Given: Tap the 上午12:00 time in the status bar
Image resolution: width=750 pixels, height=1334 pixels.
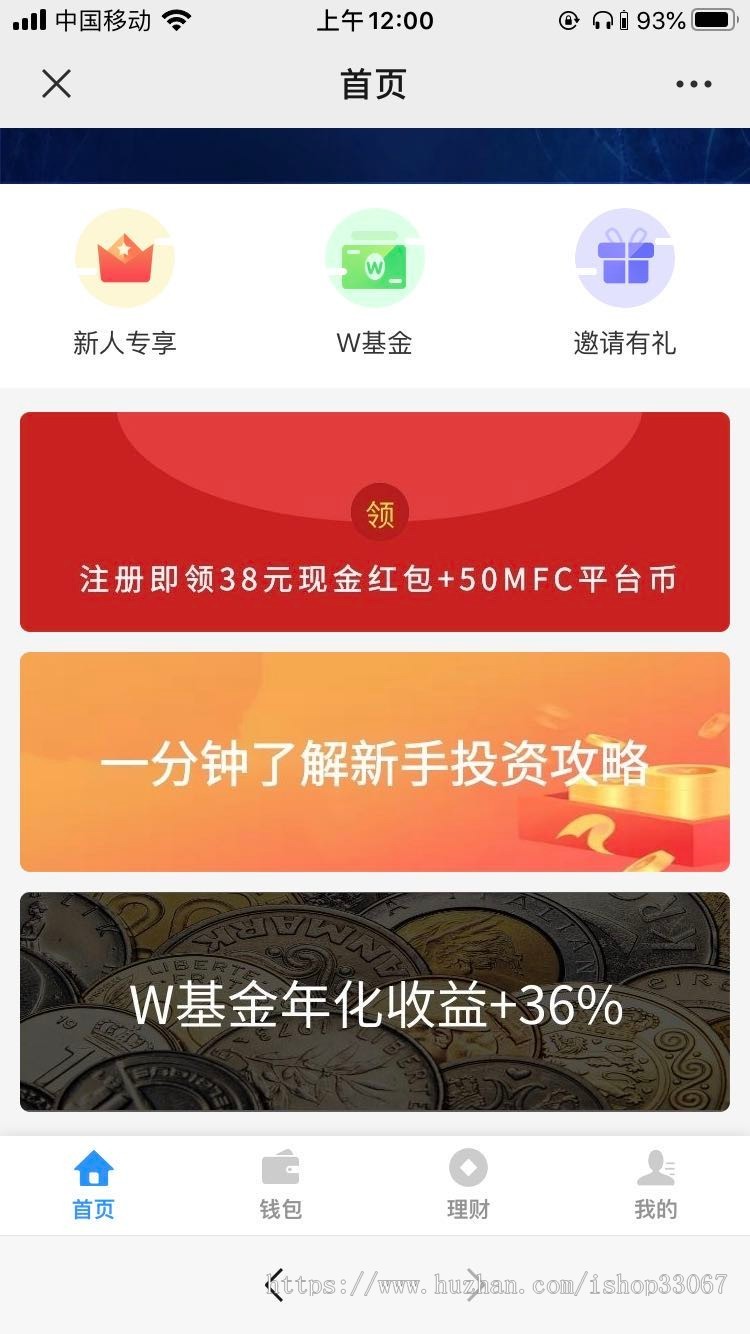Looking at the screenshot, I should click(x=374, y=20).
